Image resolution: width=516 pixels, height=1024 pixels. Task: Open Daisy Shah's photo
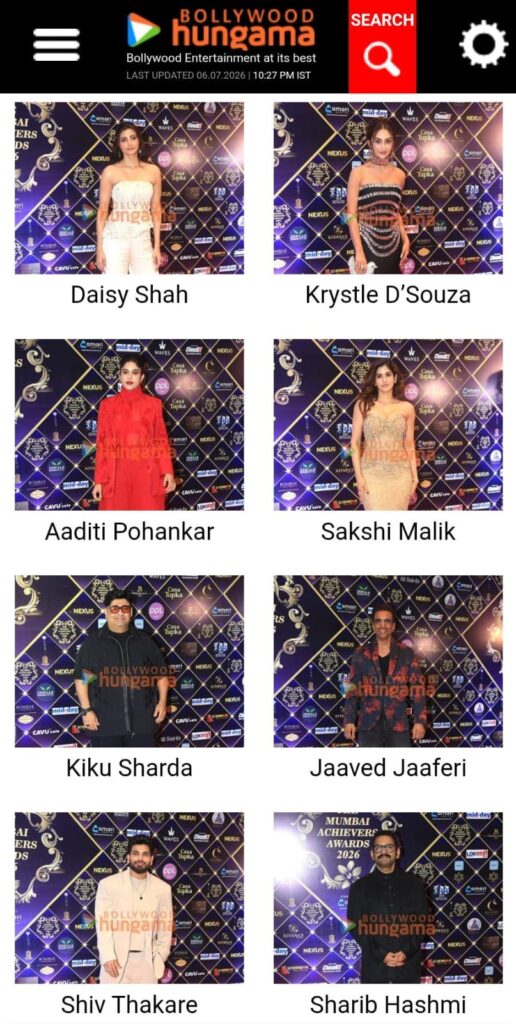tap(129, 188)
